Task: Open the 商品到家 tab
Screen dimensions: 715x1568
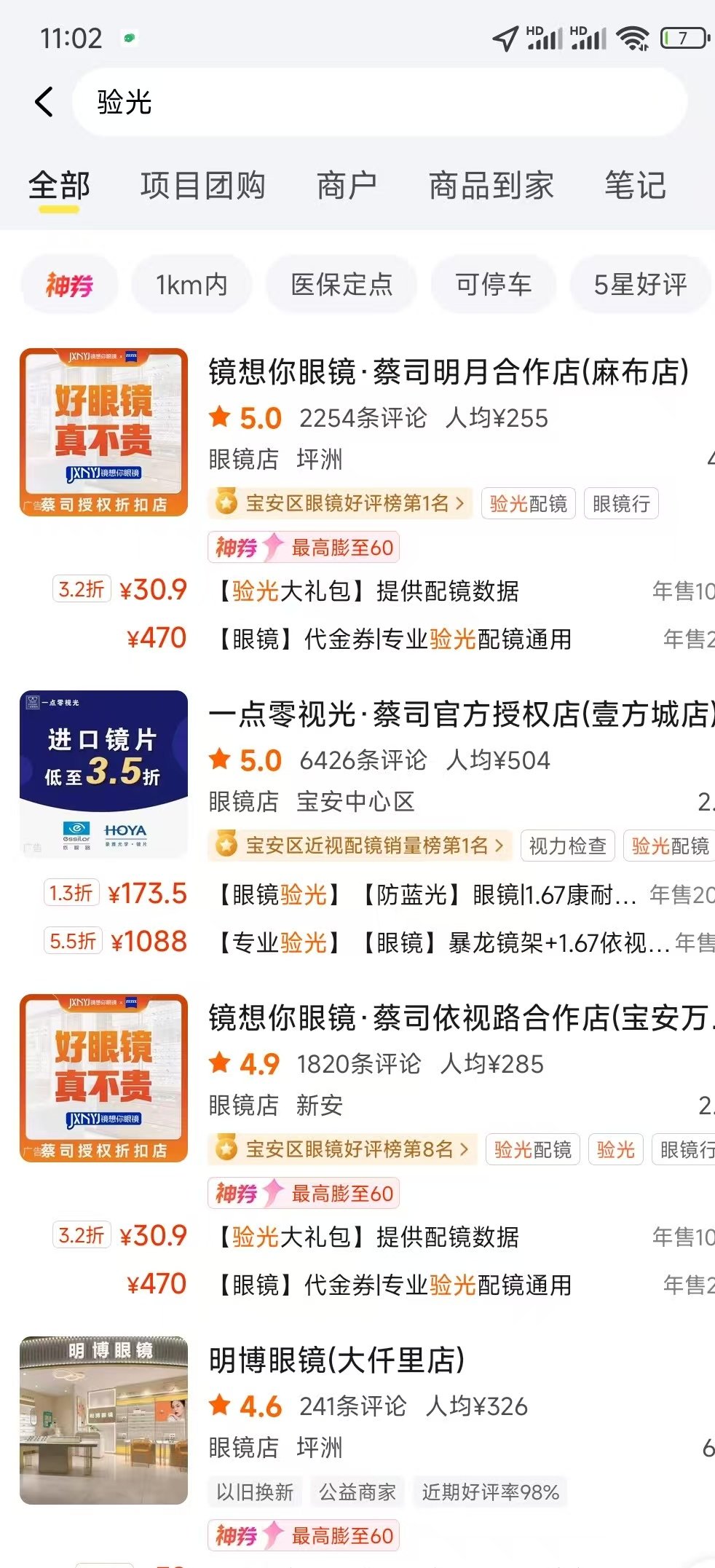Action: point(491,186)
